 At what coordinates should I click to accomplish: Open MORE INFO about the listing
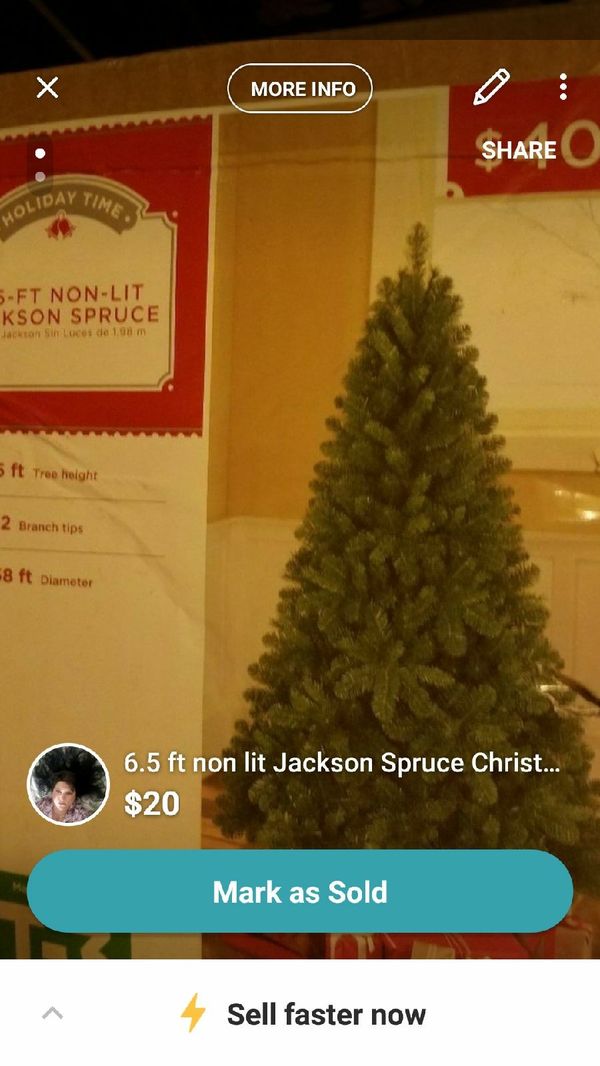[300, 88]
